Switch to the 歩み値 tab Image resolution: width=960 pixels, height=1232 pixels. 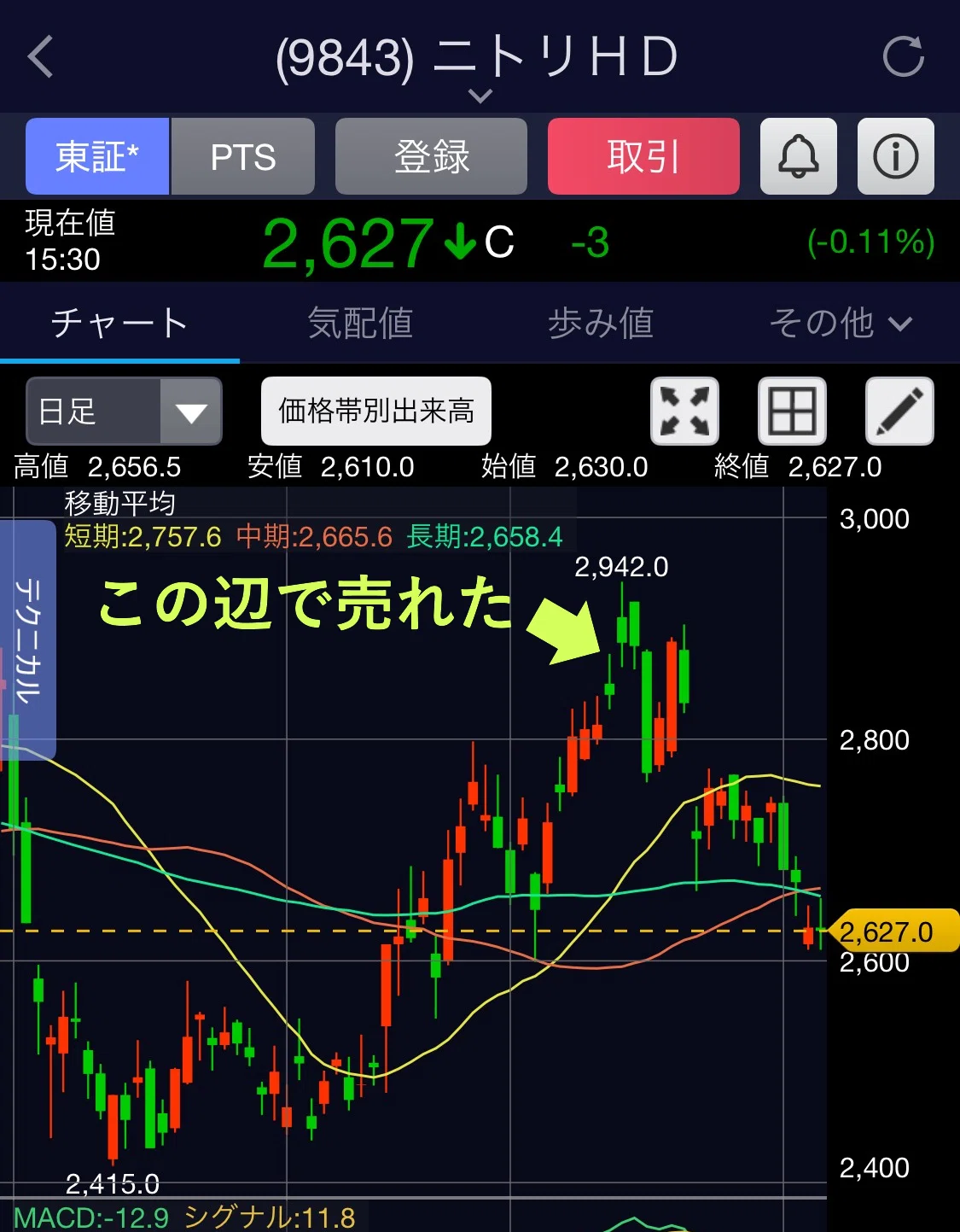tap(601, 324)
